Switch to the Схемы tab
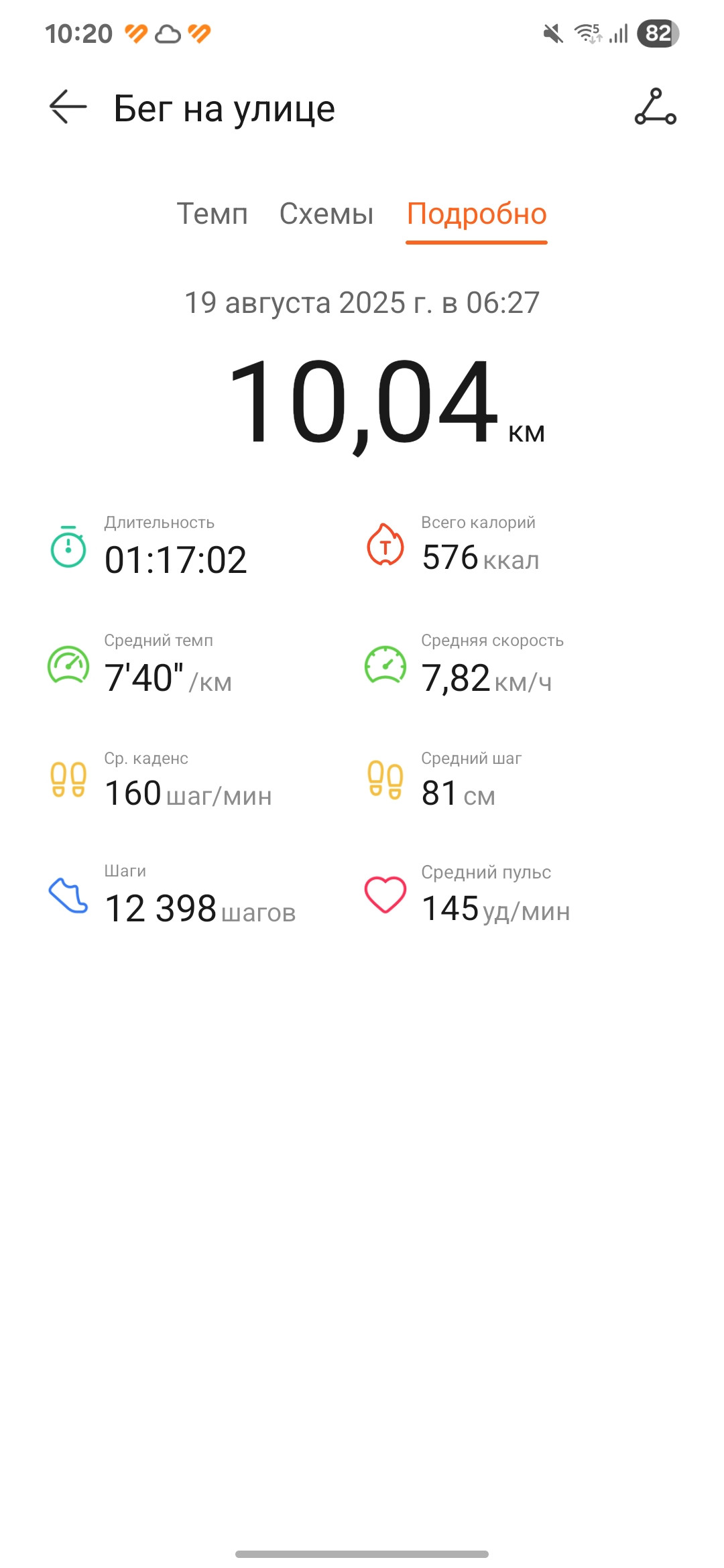The height and width of the screenshot is (1568, 724). [x=326, y=214]
